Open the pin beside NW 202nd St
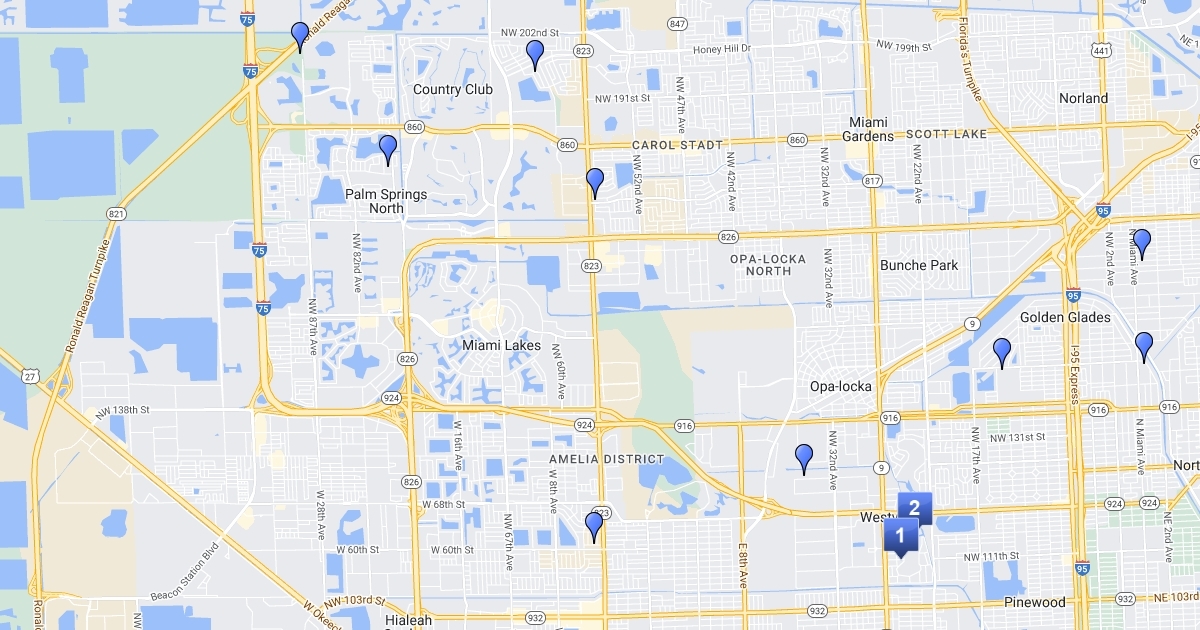 click(535, 53)
